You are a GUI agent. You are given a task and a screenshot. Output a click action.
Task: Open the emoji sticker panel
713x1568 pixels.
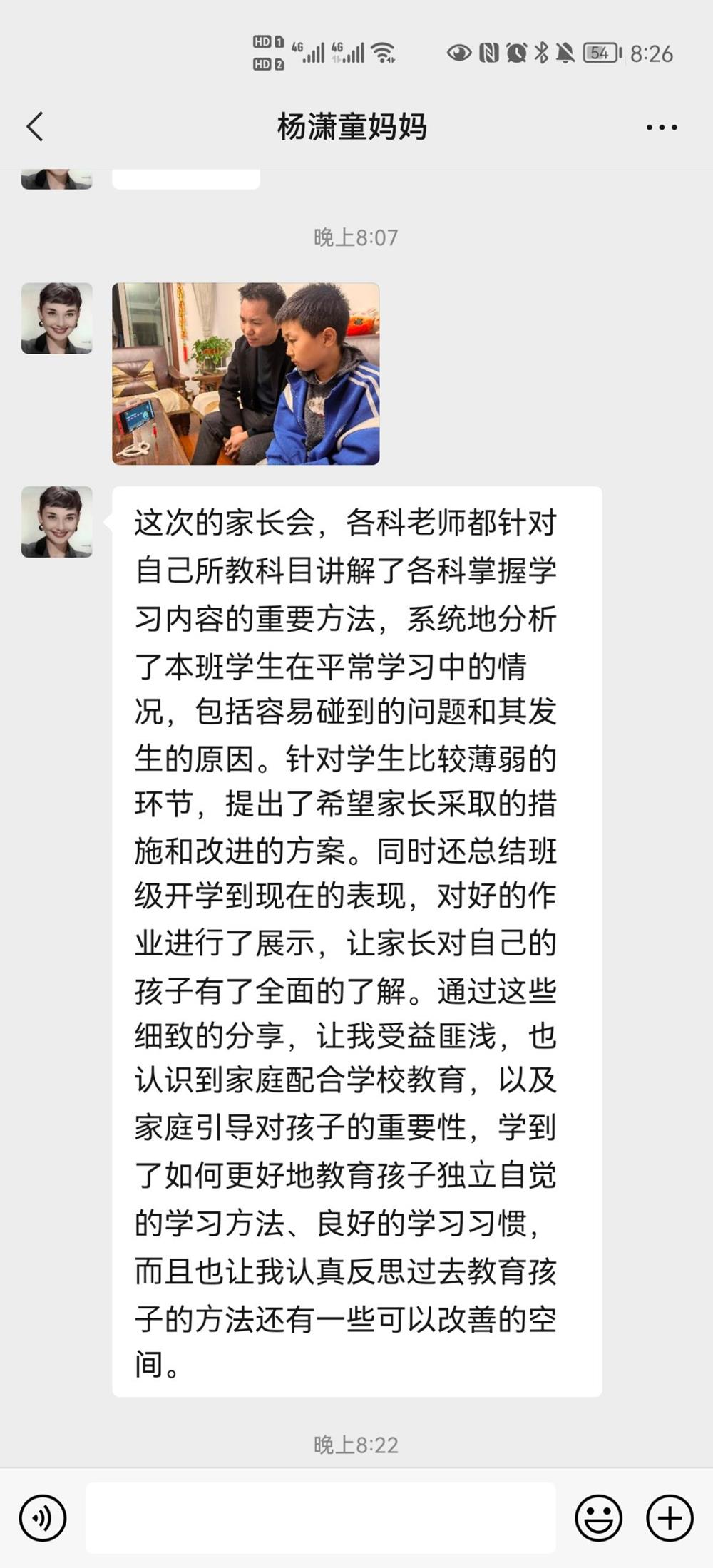(599, 1518)
